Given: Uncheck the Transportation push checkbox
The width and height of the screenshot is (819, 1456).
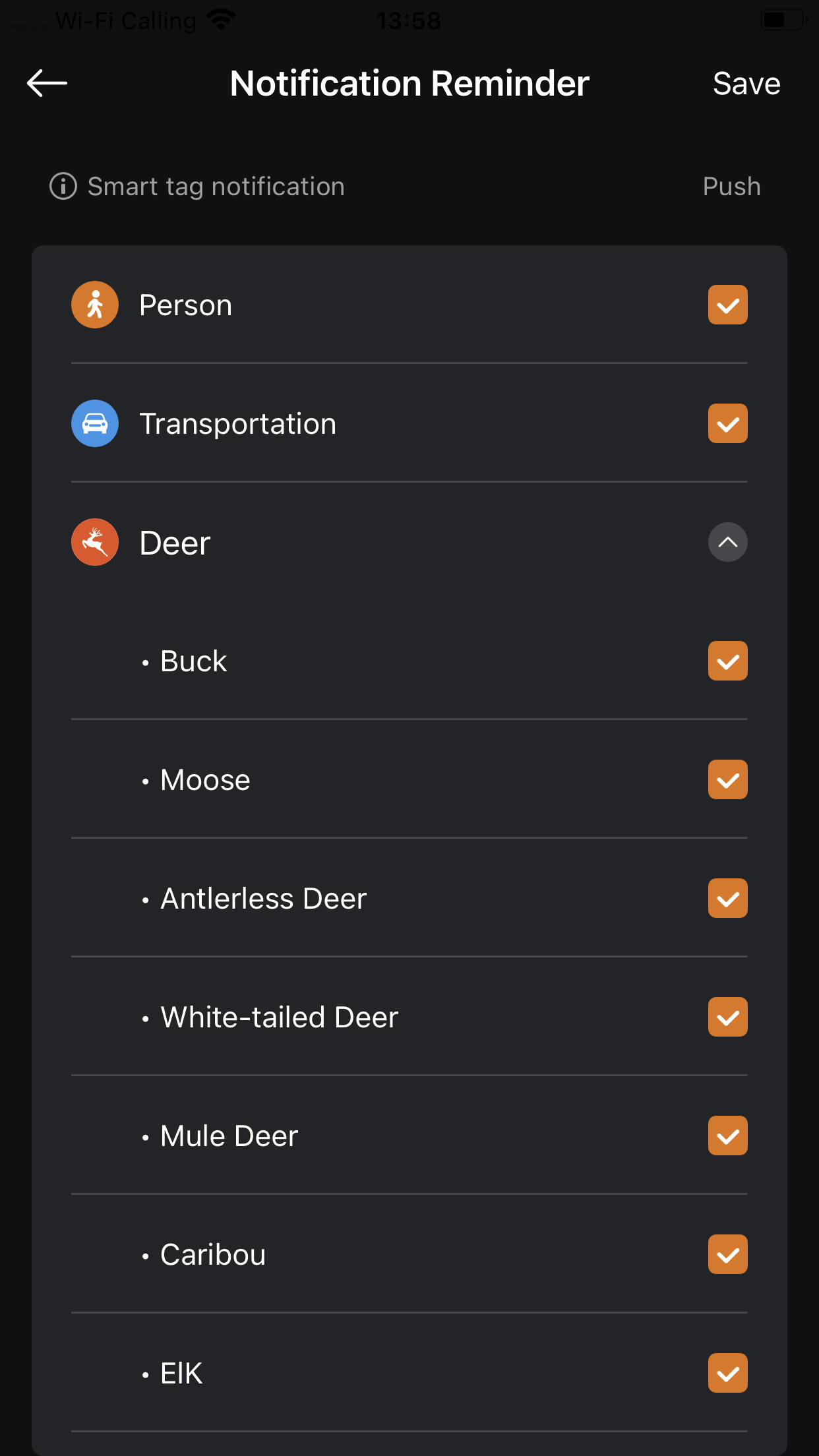Looking at the screenshot, I should click(x=727, y=423).
